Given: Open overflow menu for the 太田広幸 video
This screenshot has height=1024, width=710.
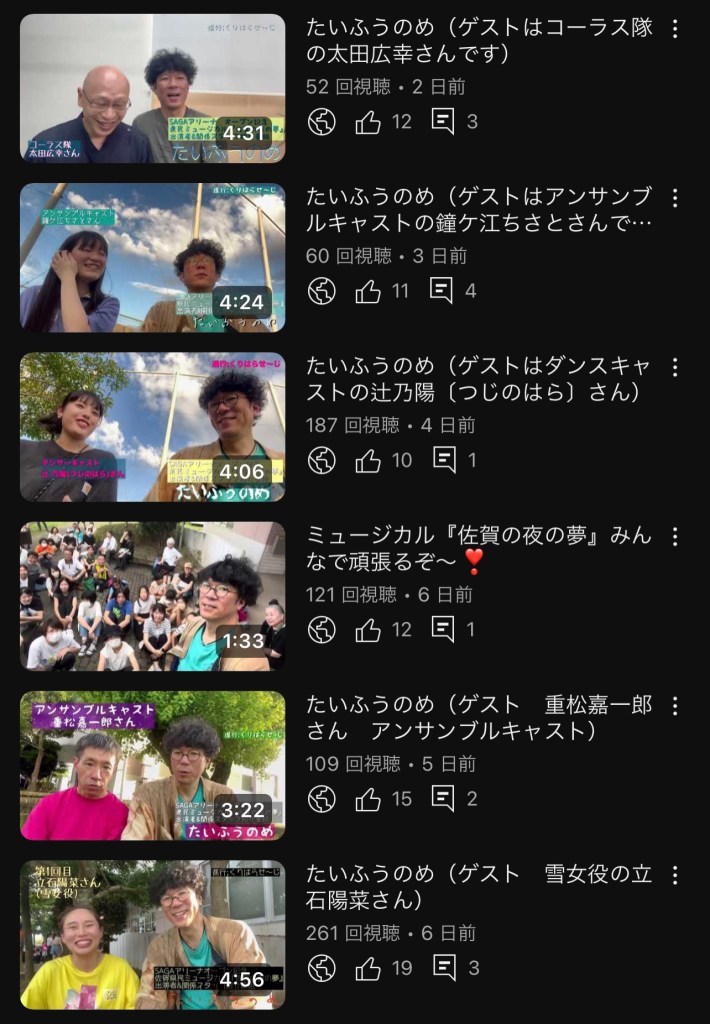Looking at the screenshot, I should coord(675,29).
